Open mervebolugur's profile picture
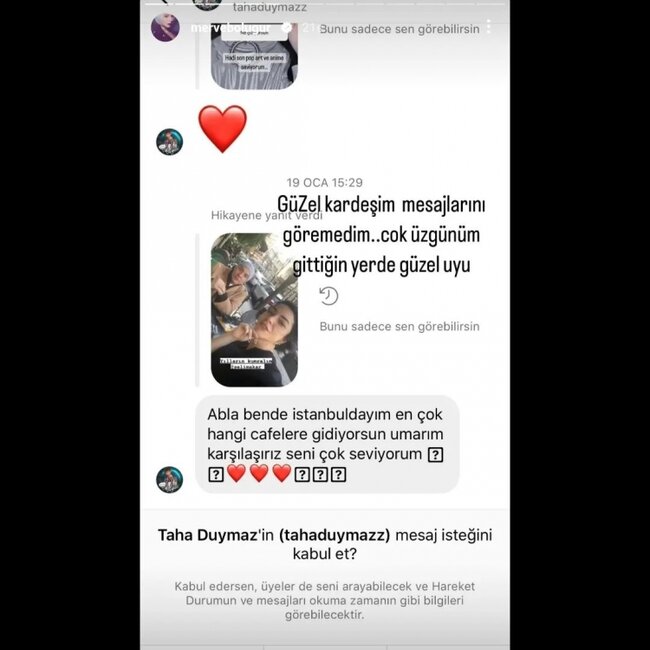Image resolution: width=650 pixels, height=650 pixels. coord(165,27)
